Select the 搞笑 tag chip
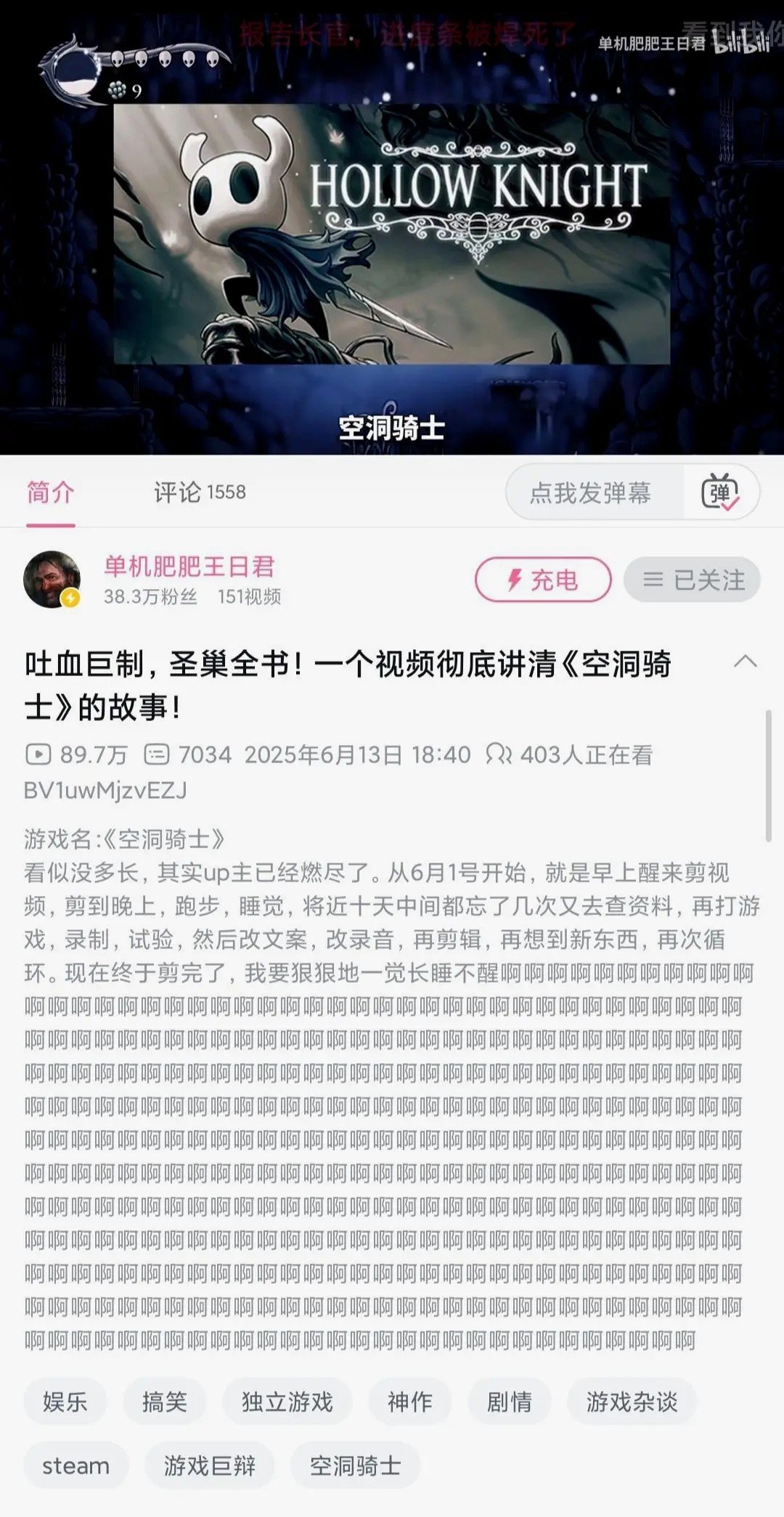The height and width of the screenshot is (1517, 784). (165, 1402)
